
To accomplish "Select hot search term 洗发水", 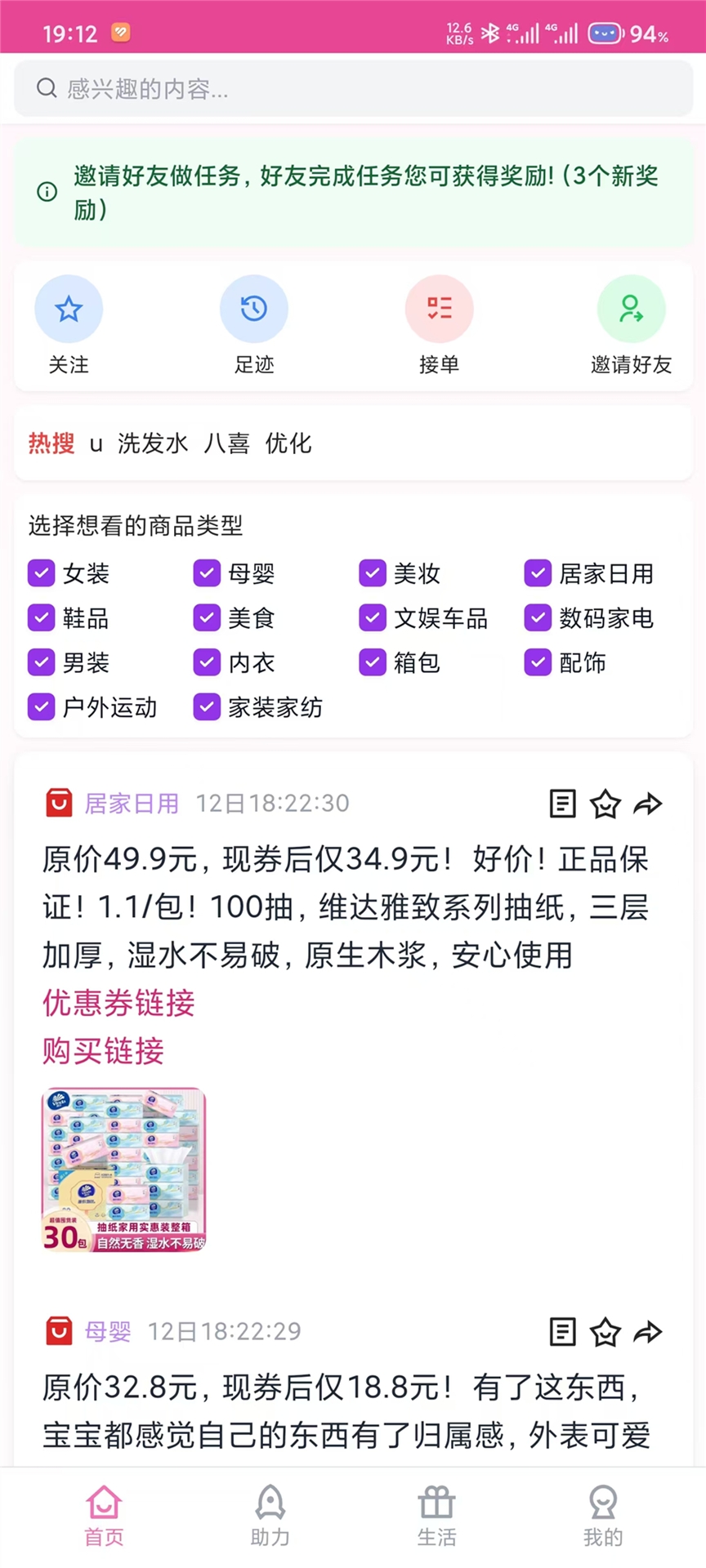I will 152,443.
